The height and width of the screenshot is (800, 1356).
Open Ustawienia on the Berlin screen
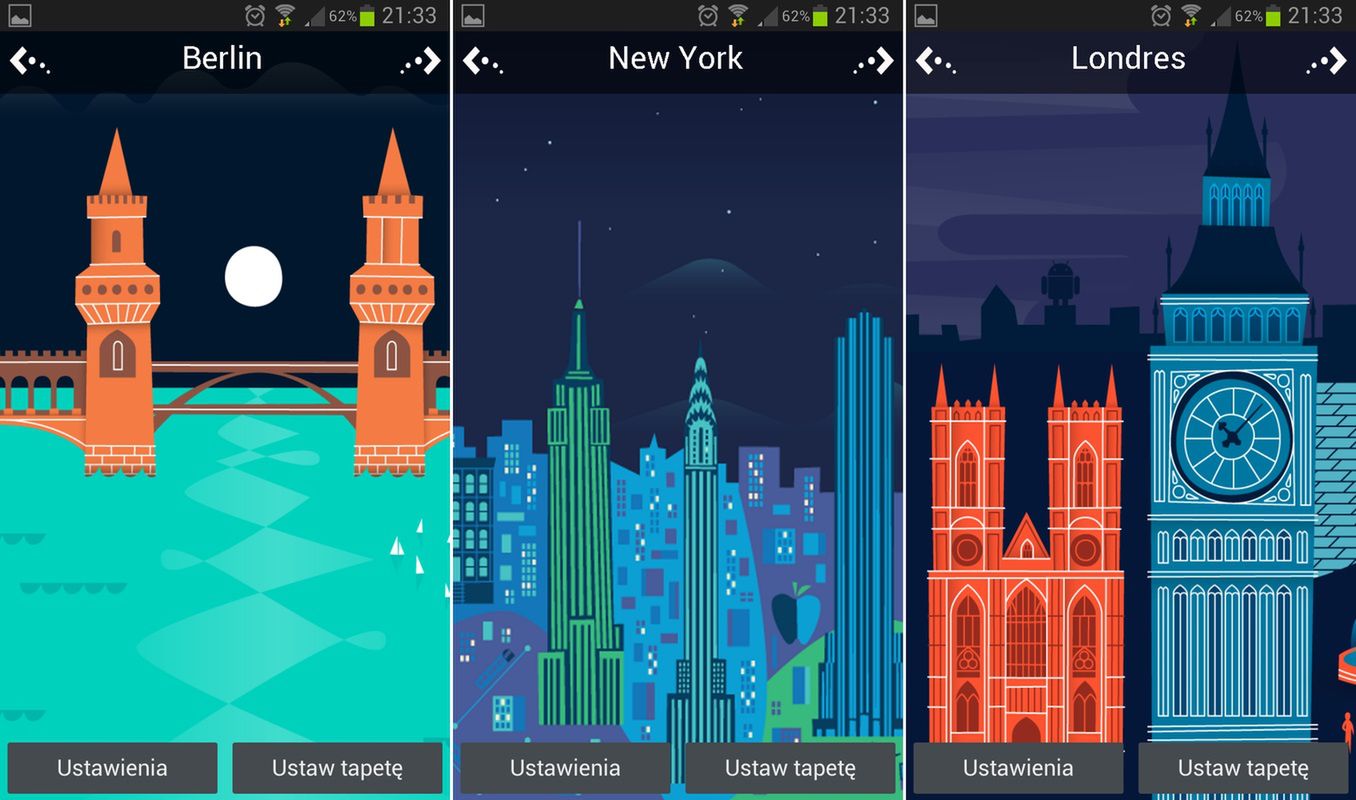click(x=112, y=768)
